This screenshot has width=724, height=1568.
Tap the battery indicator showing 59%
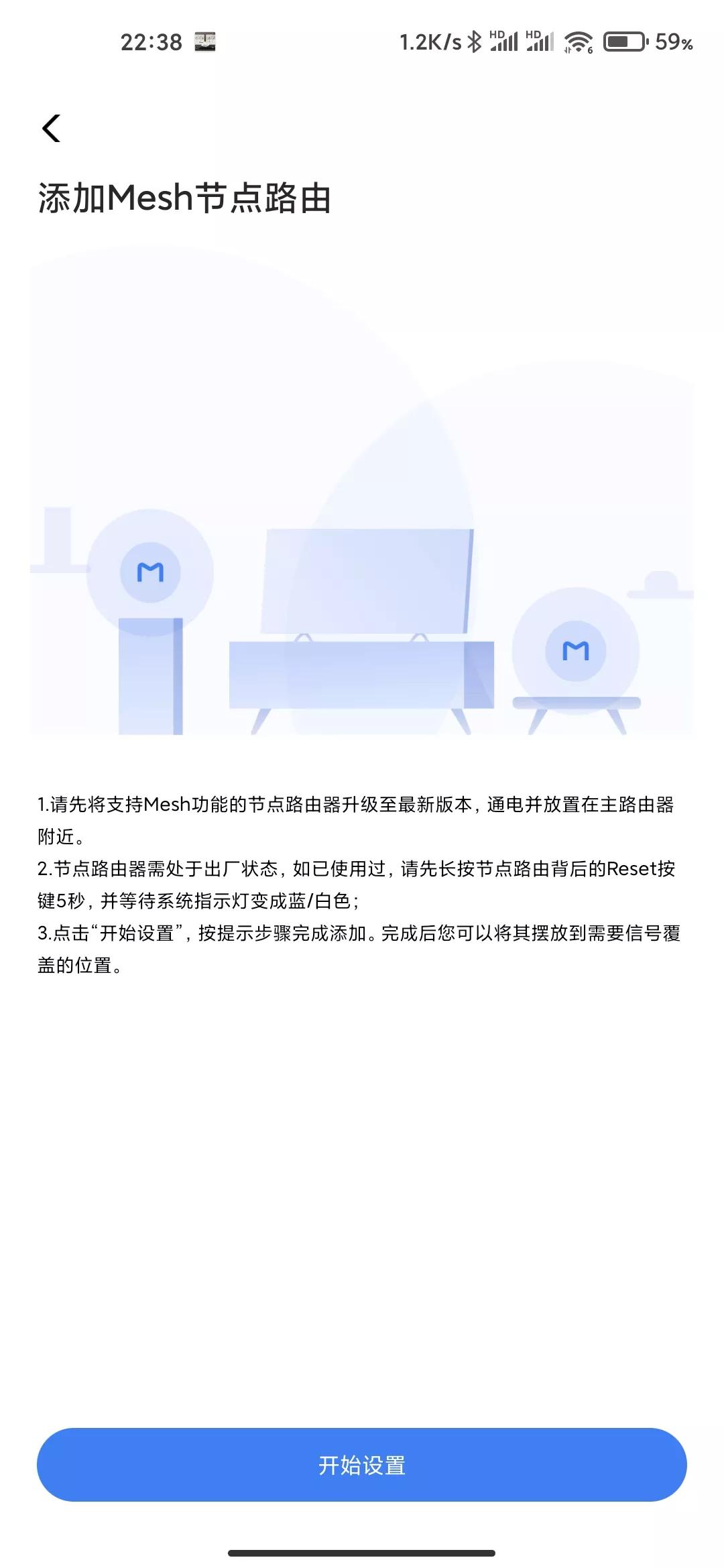coord(623,42)
